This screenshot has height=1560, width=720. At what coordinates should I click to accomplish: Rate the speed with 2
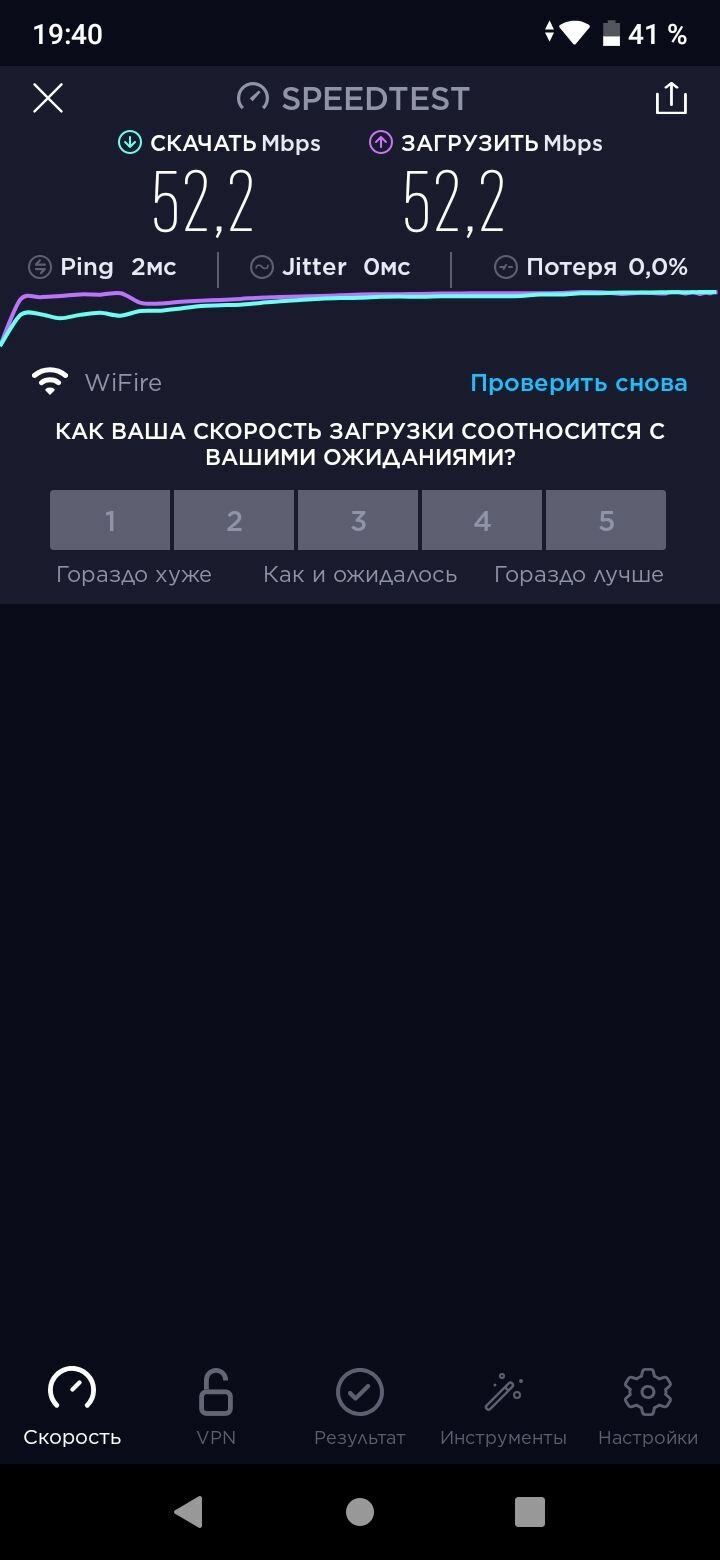pyautogui.click(x=234, y=520)
